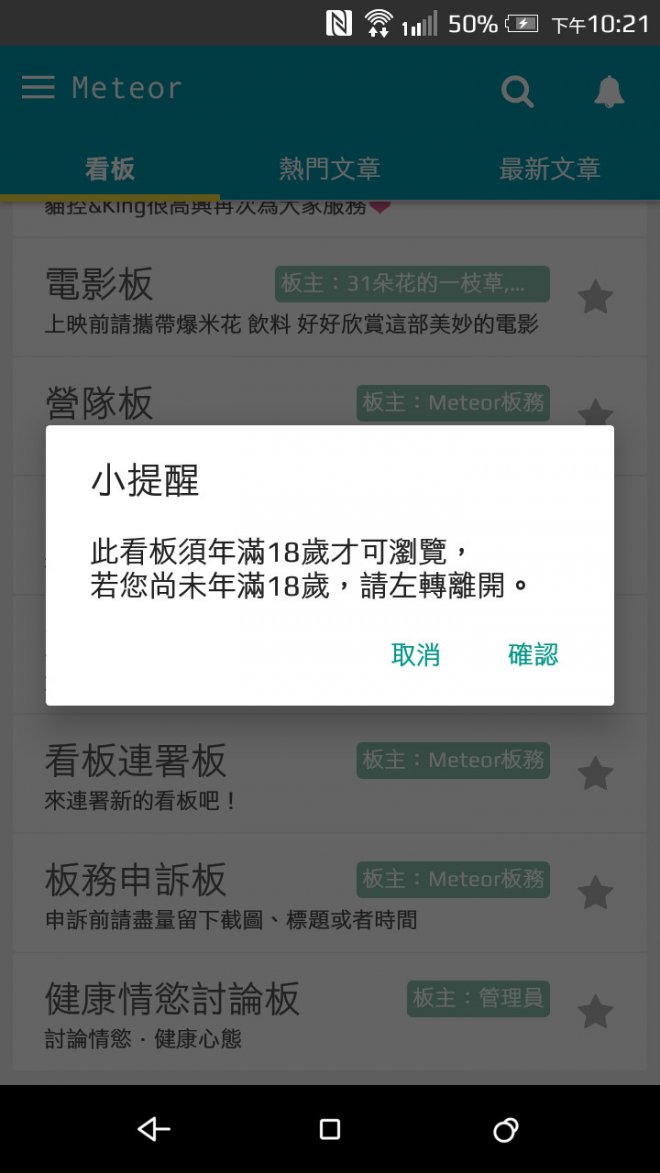This screenshot has width=660, height=1173.
Task: Favorite the 電影板 with its star
Action: tap(595, 297)
